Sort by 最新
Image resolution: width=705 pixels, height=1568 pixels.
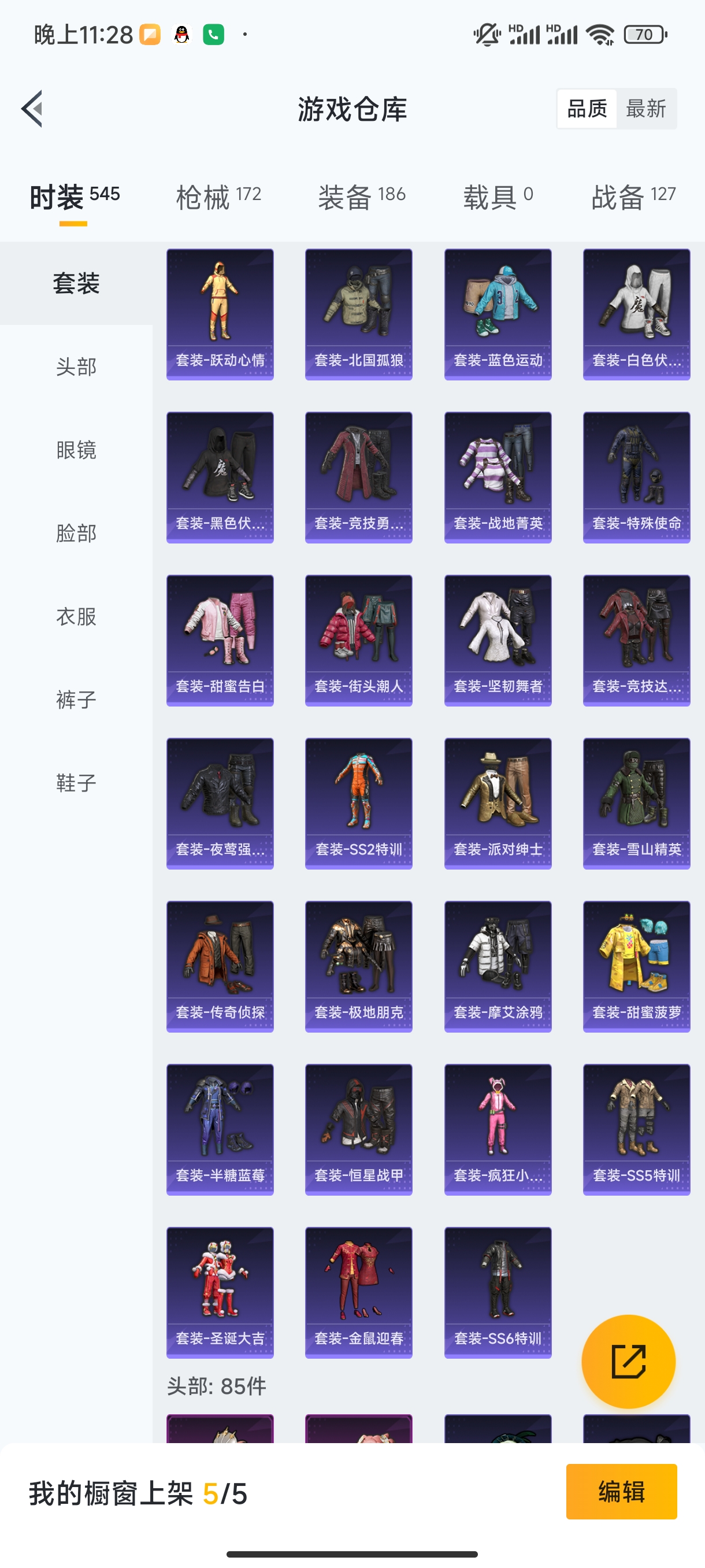645,109
